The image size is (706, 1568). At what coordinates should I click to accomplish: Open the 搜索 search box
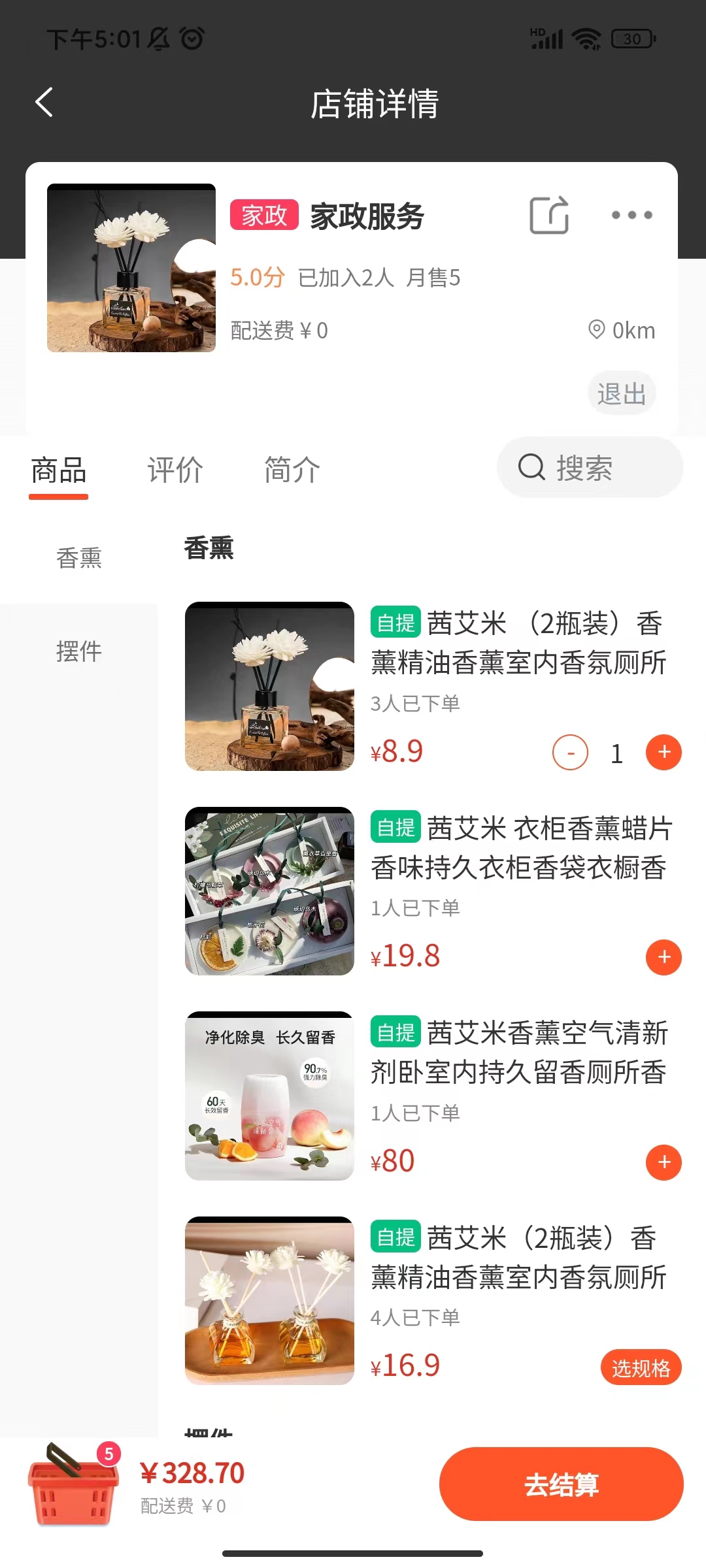coord(590,468)
